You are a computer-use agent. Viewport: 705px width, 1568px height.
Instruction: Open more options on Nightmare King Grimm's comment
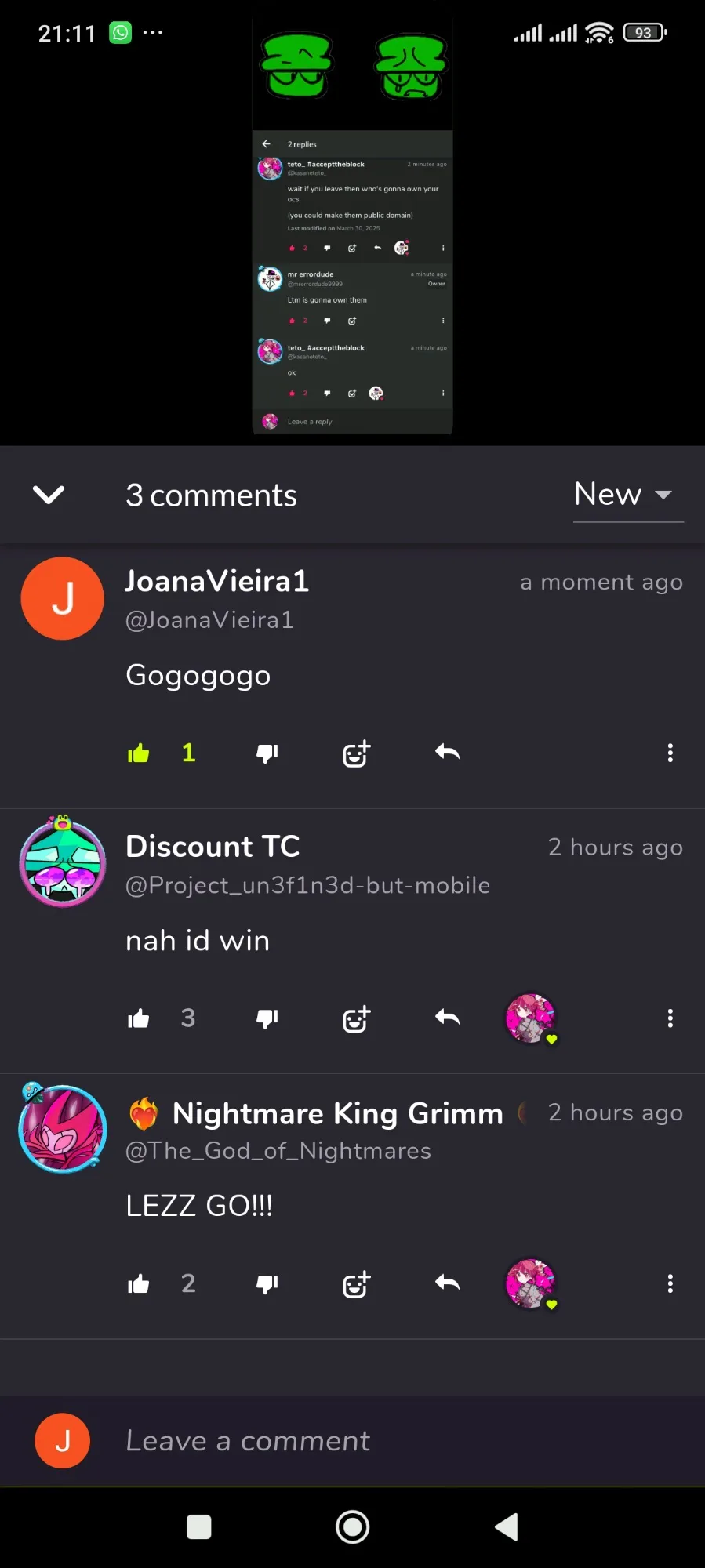[670, 1283]
